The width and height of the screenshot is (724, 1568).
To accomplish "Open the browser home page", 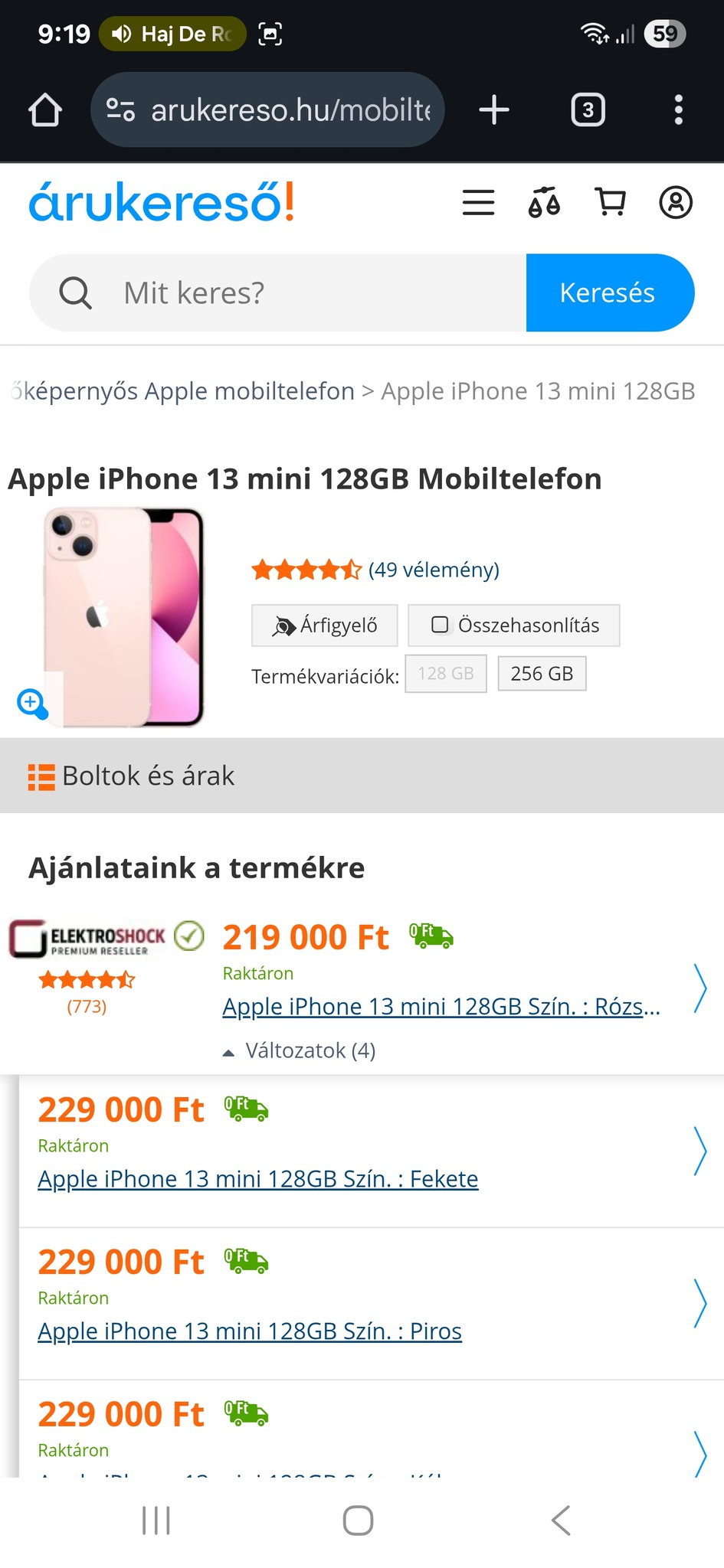I will click(x=44, y=110).
